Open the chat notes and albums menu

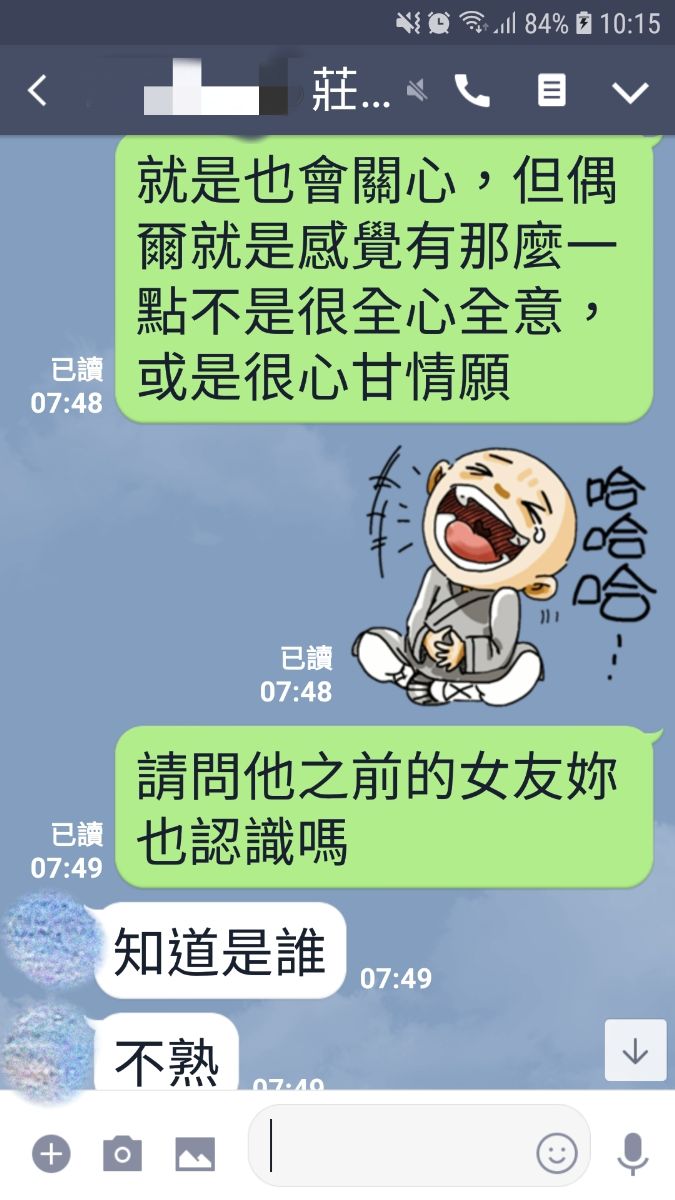point(551,92)
